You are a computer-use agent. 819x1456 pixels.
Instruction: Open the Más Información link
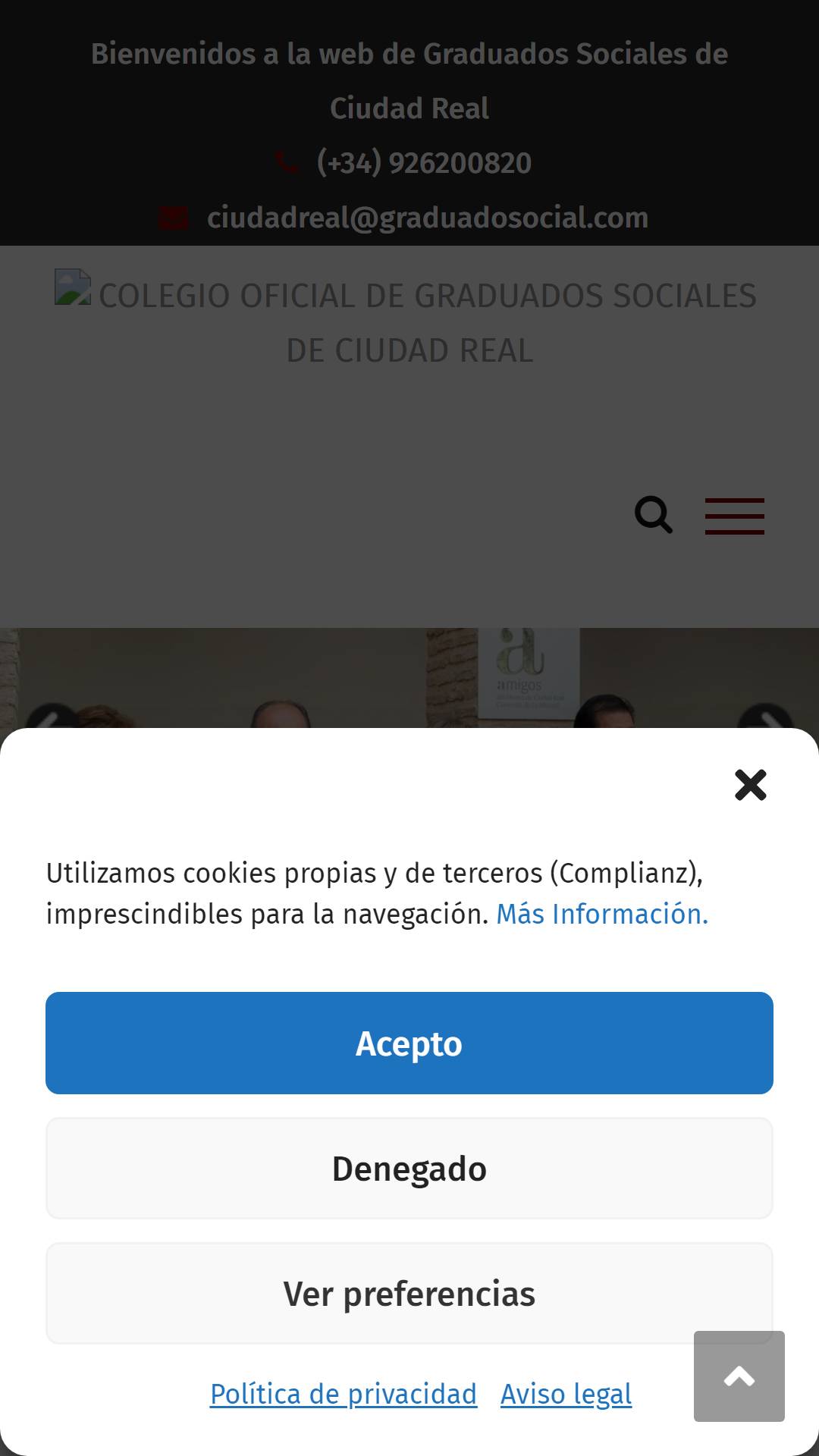click(602, 914)
